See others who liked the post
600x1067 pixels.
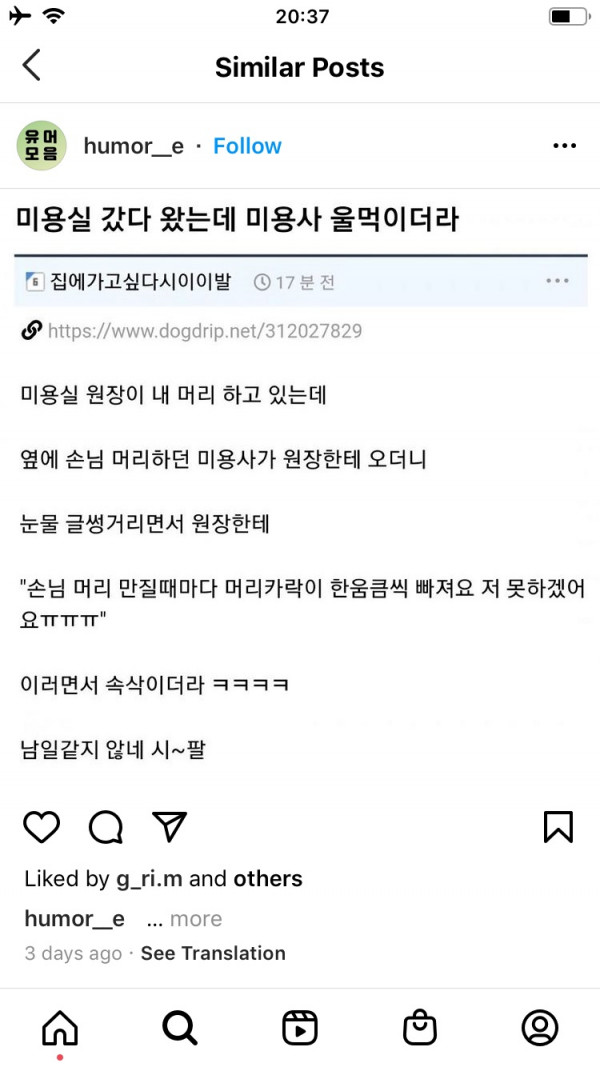coord(267,879)
